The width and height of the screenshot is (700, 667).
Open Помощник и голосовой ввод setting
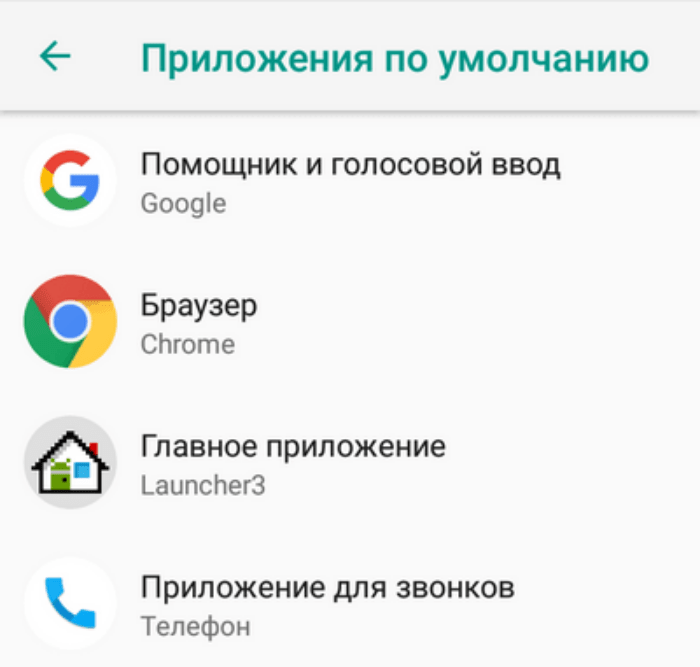350,181
